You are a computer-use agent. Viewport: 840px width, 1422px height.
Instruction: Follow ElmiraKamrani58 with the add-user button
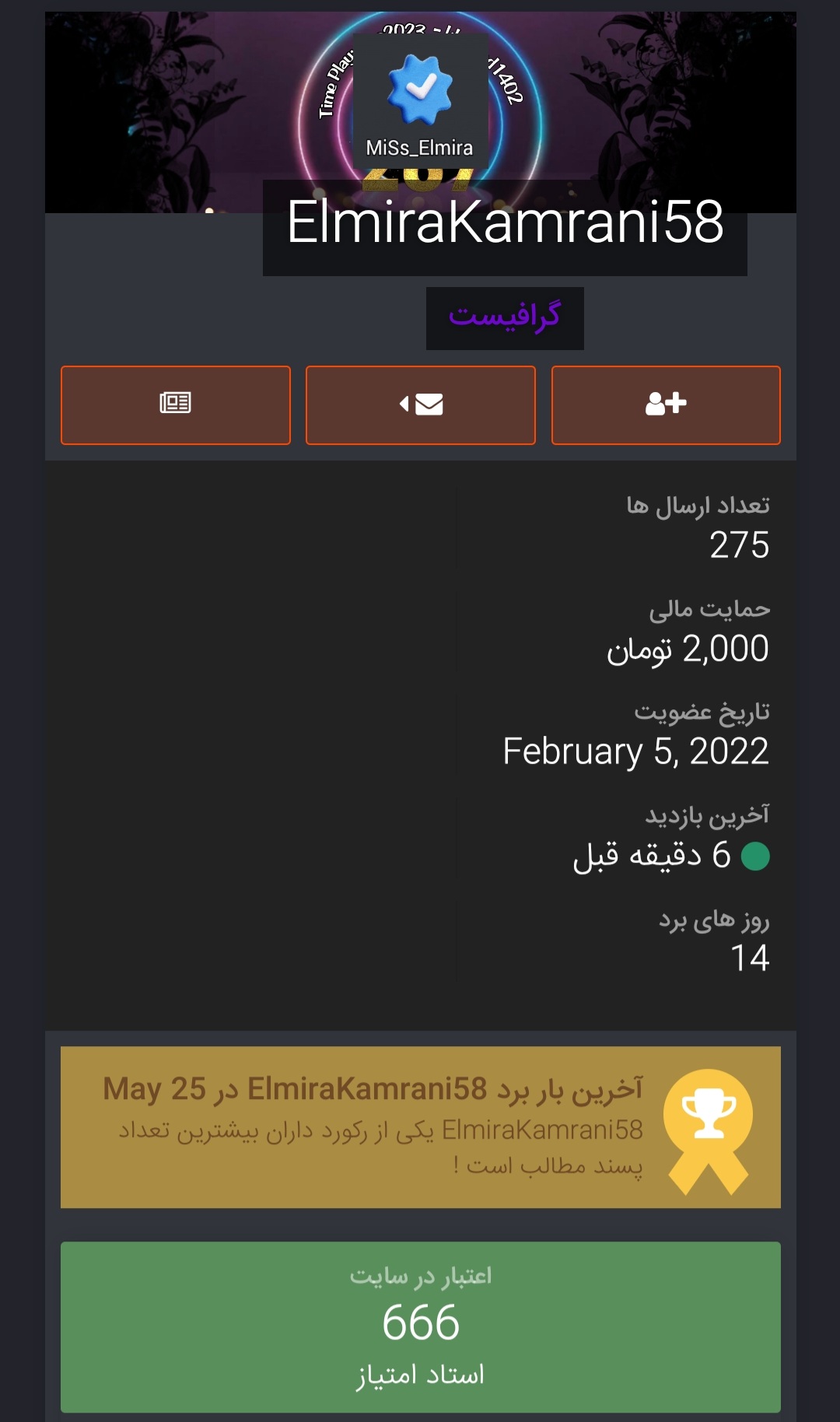pos(666,405)
